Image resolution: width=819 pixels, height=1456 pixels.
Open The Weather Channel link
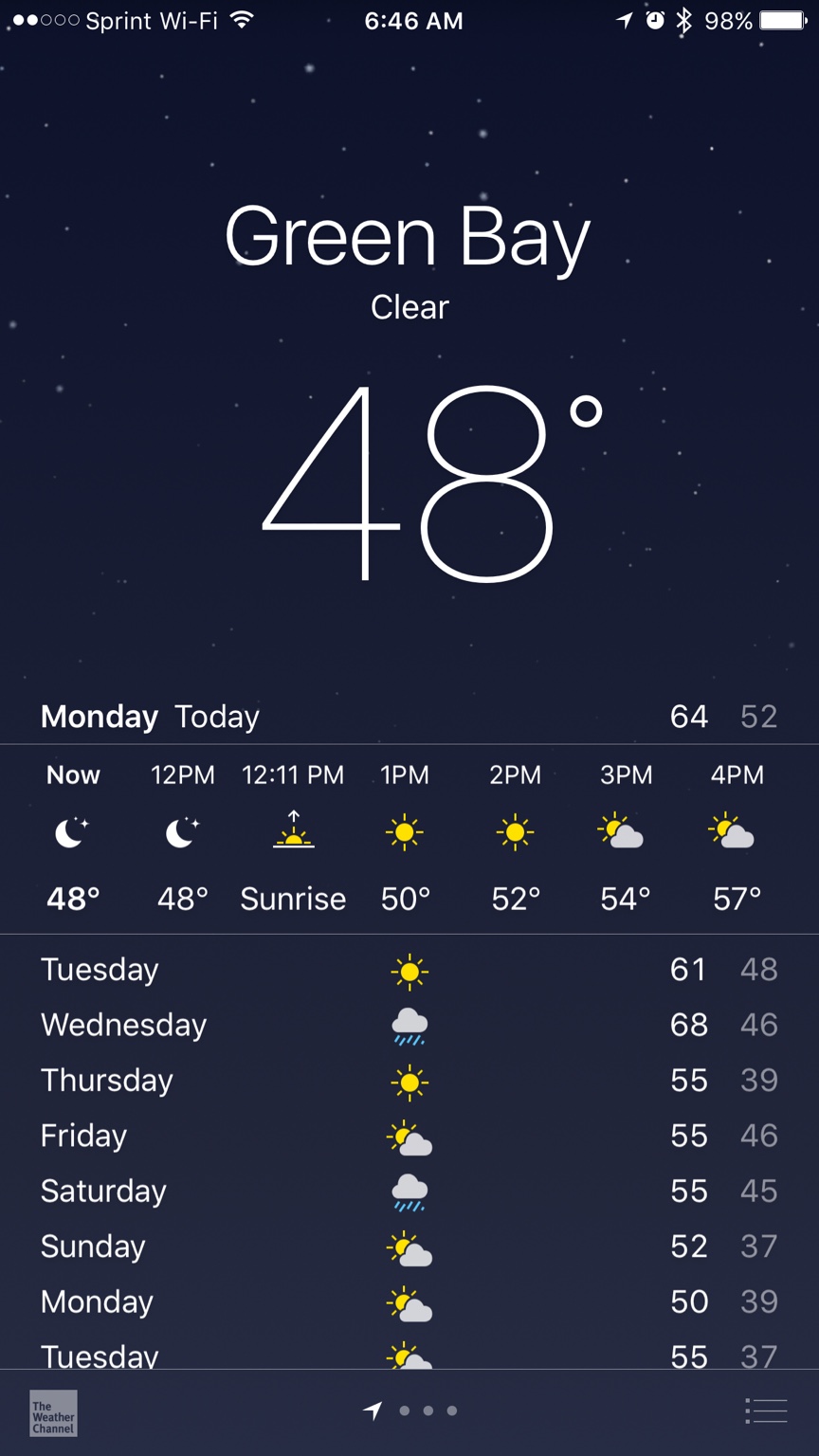coord(53,1413)
